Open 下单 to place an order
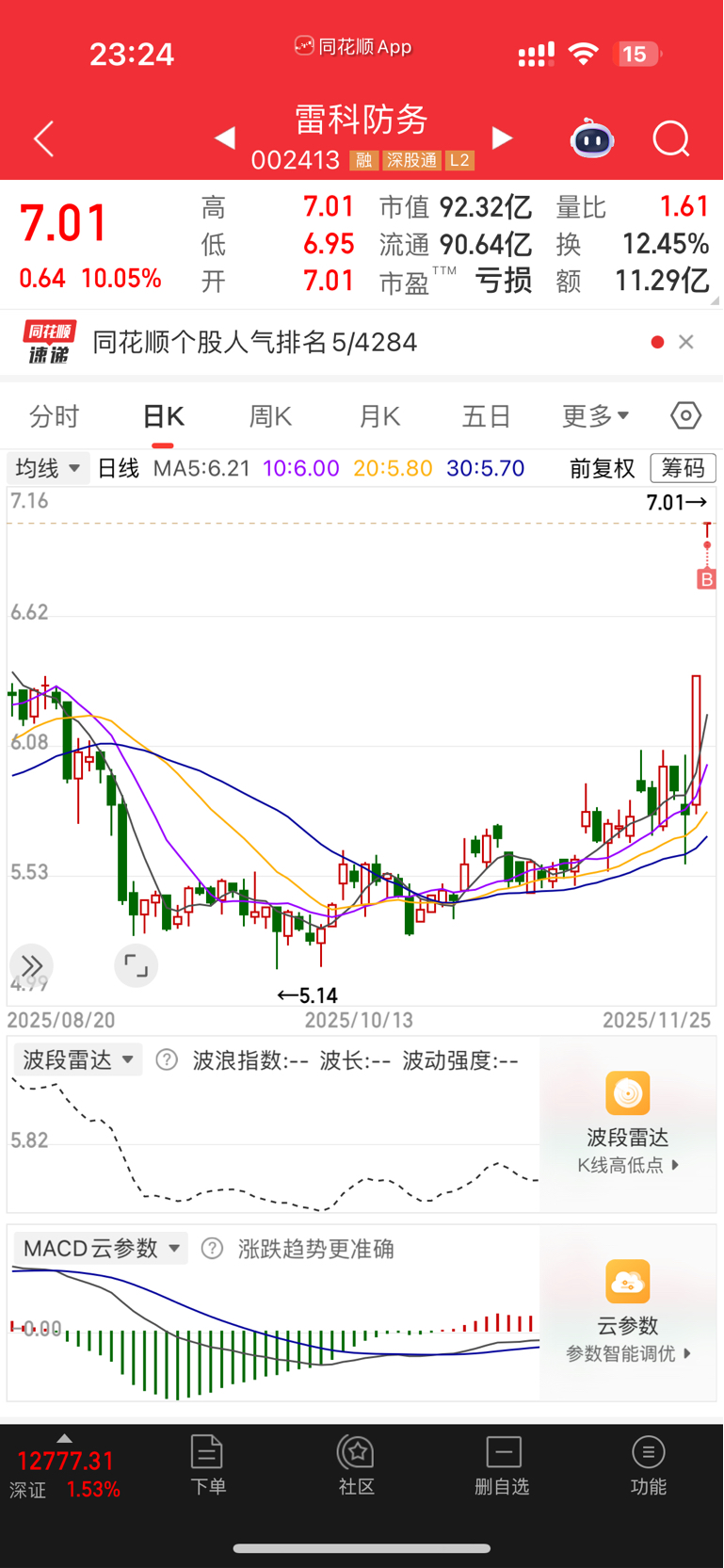The image size is (724, 1568). [x=207, y=1464]
